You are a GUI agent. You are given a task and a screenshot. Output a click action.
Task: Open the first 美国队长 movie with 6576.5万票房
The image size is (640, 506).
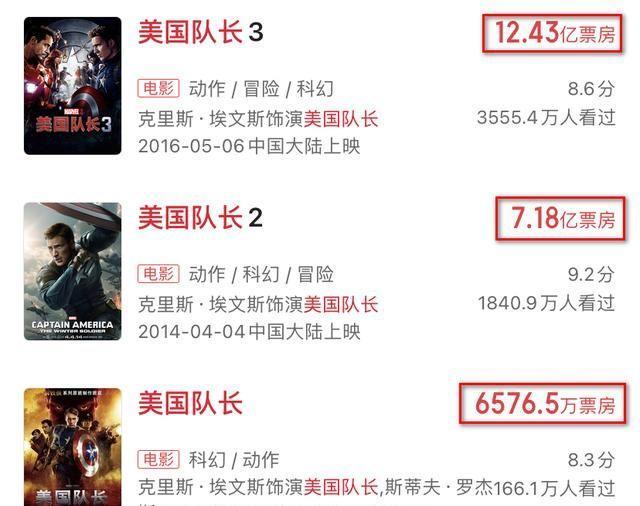pyautogui.click(x=190, y=404)
